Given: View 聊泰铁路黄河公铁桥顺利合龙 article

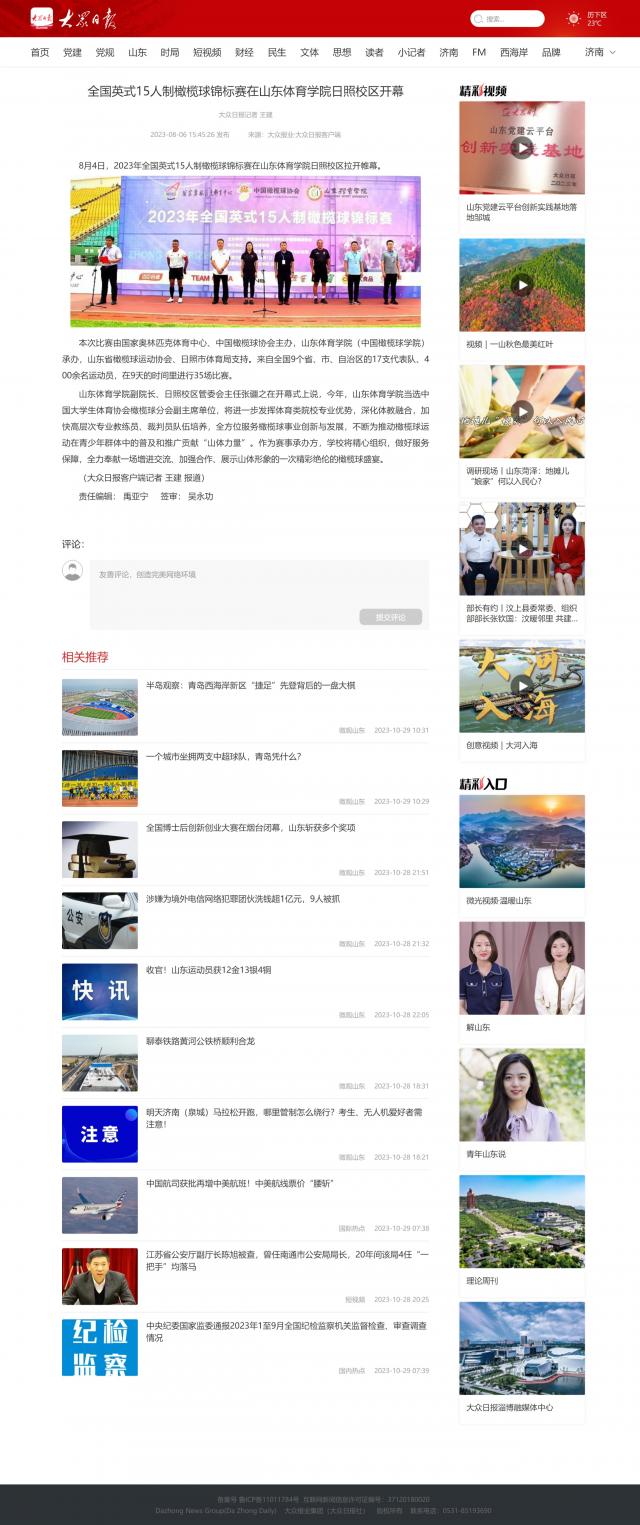Looking at the screenshot, I should point(200,1041).
